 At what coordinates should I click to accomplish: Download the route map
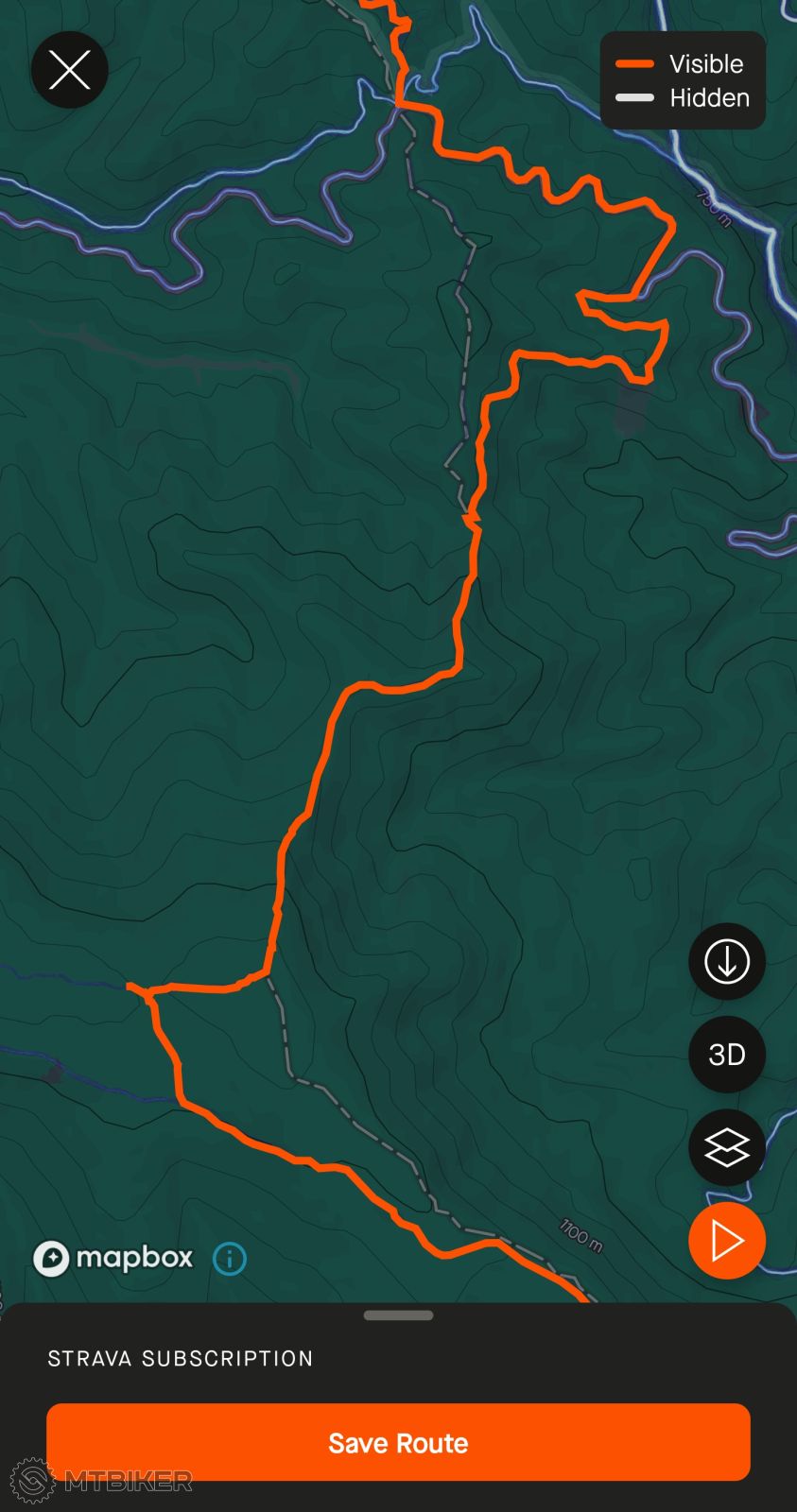(x=726, y=962)
